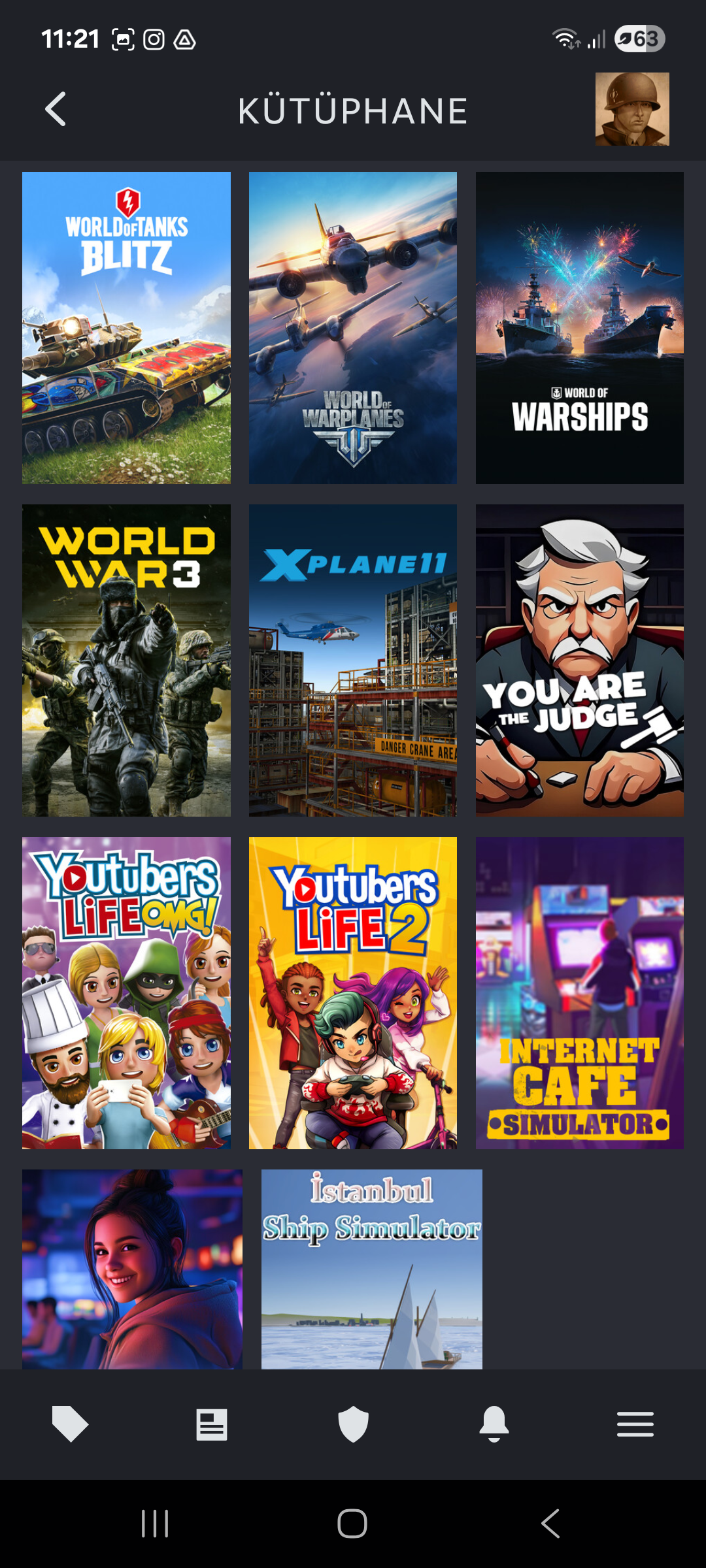
Task: Open the hamburger menu tab
Action: [x=635, y=1424]
